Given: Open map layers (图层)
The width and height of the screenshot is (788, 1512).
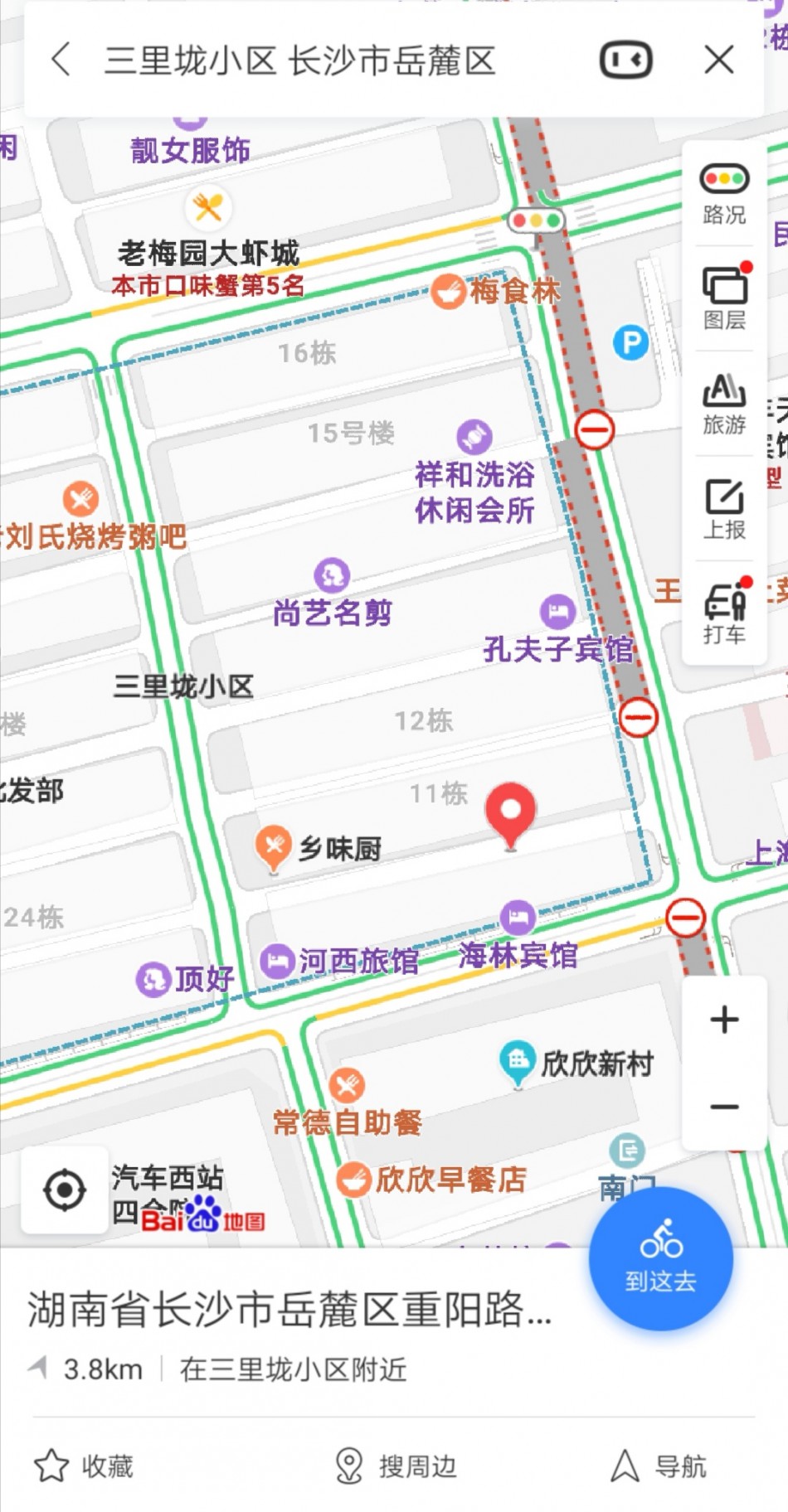Looking at the screenshot, I should 724,298.
